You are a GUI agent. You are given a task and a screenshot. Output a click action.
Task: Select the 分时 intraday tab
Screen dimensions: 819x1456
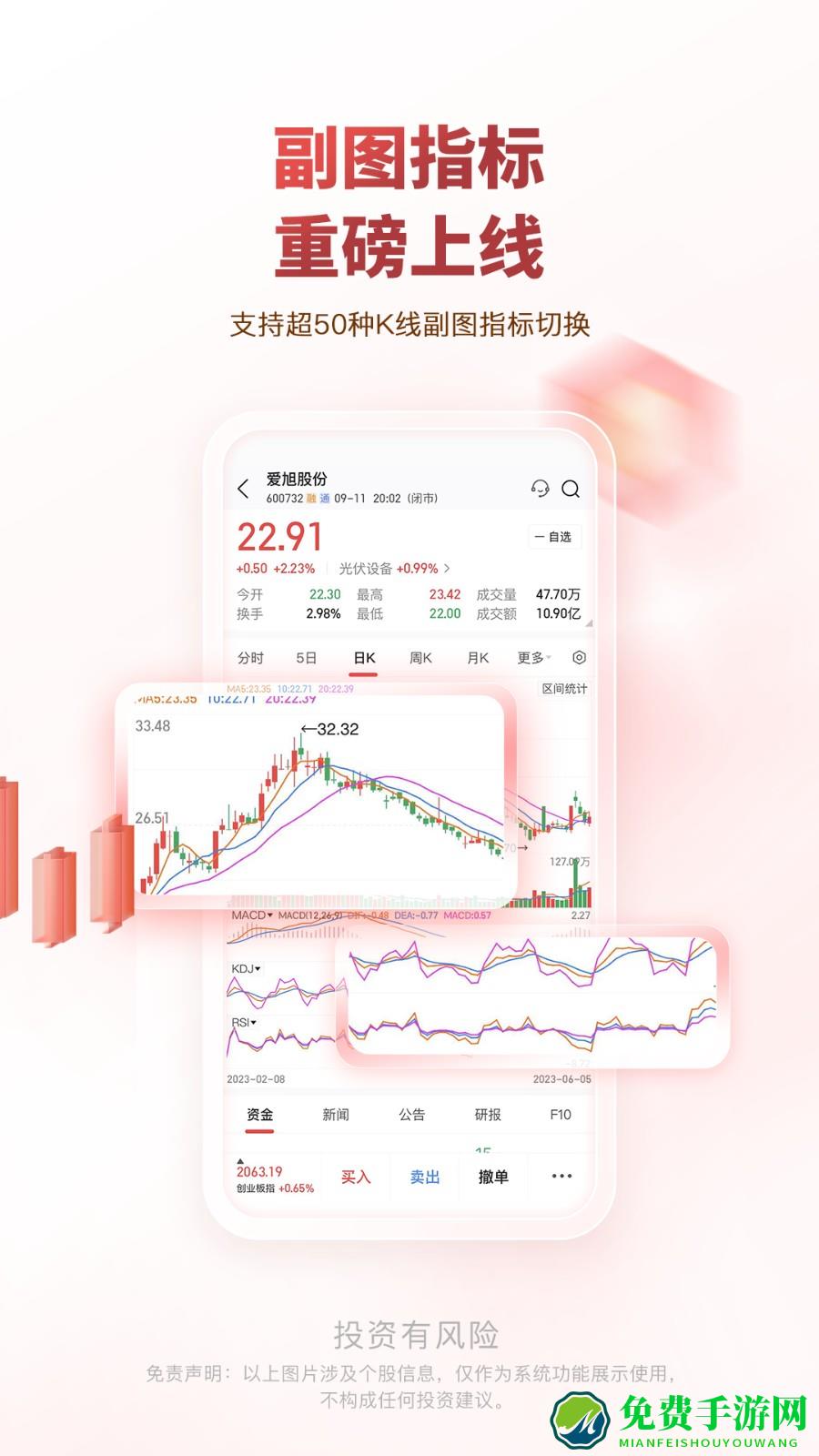(253, 657)
